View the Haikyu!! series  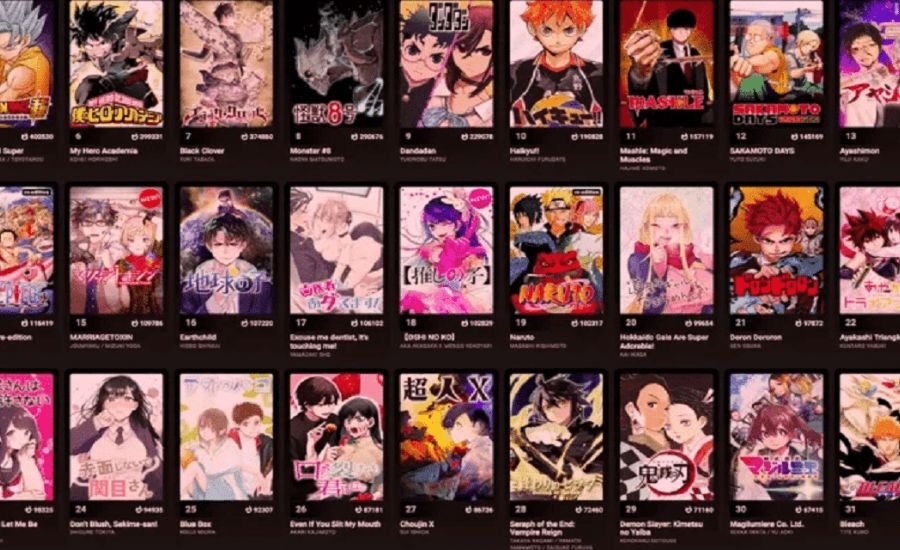coord(556,62)
